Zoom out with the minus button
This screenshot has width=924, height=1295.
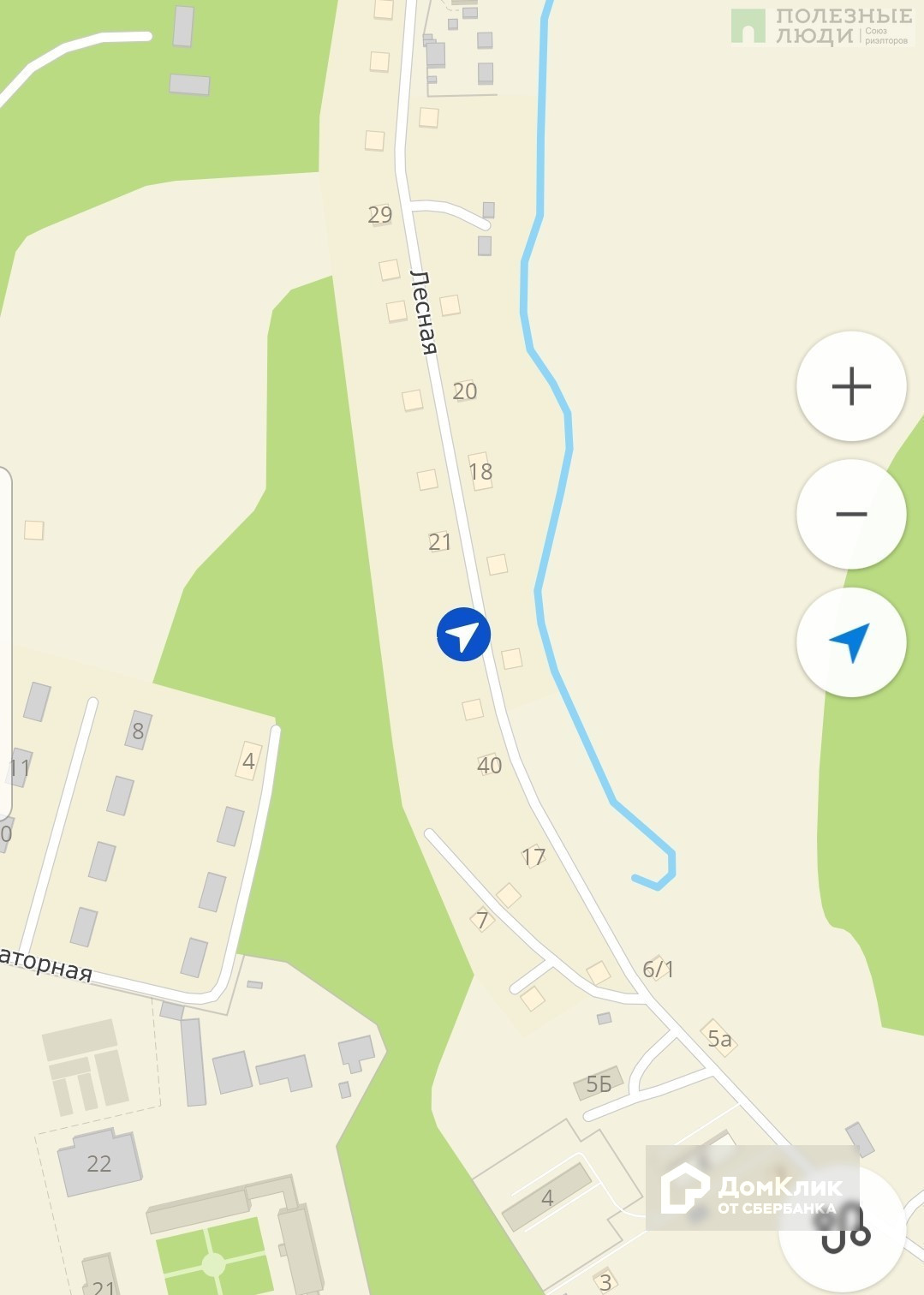pyautogui.click(x=851, y=514)
